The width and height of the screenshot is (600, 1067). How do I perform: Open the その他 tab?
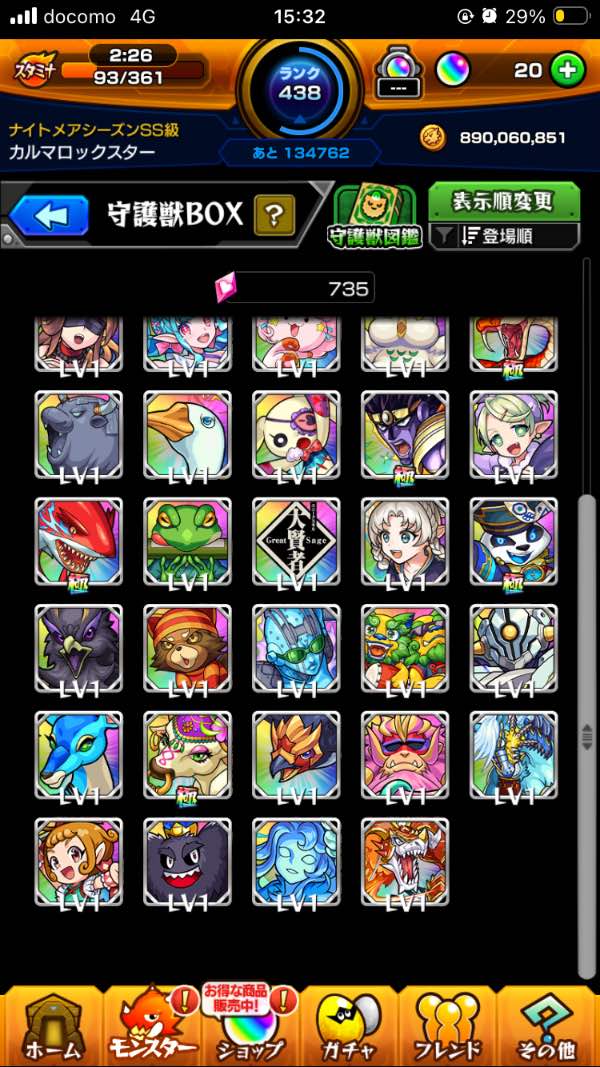click(x=548, y=1029)
